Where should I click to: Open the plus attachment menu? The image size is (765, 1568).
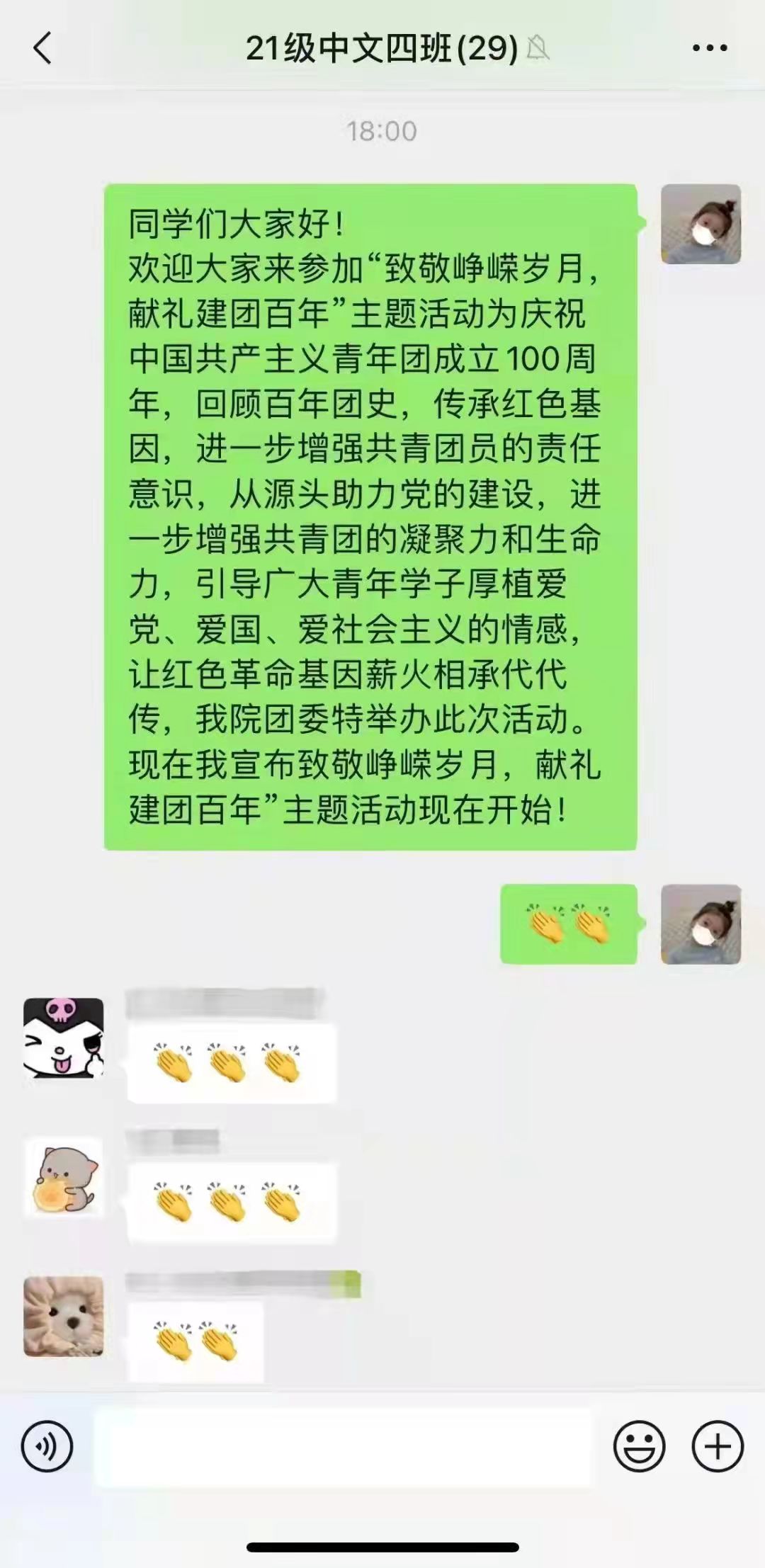click(717, 1446)
